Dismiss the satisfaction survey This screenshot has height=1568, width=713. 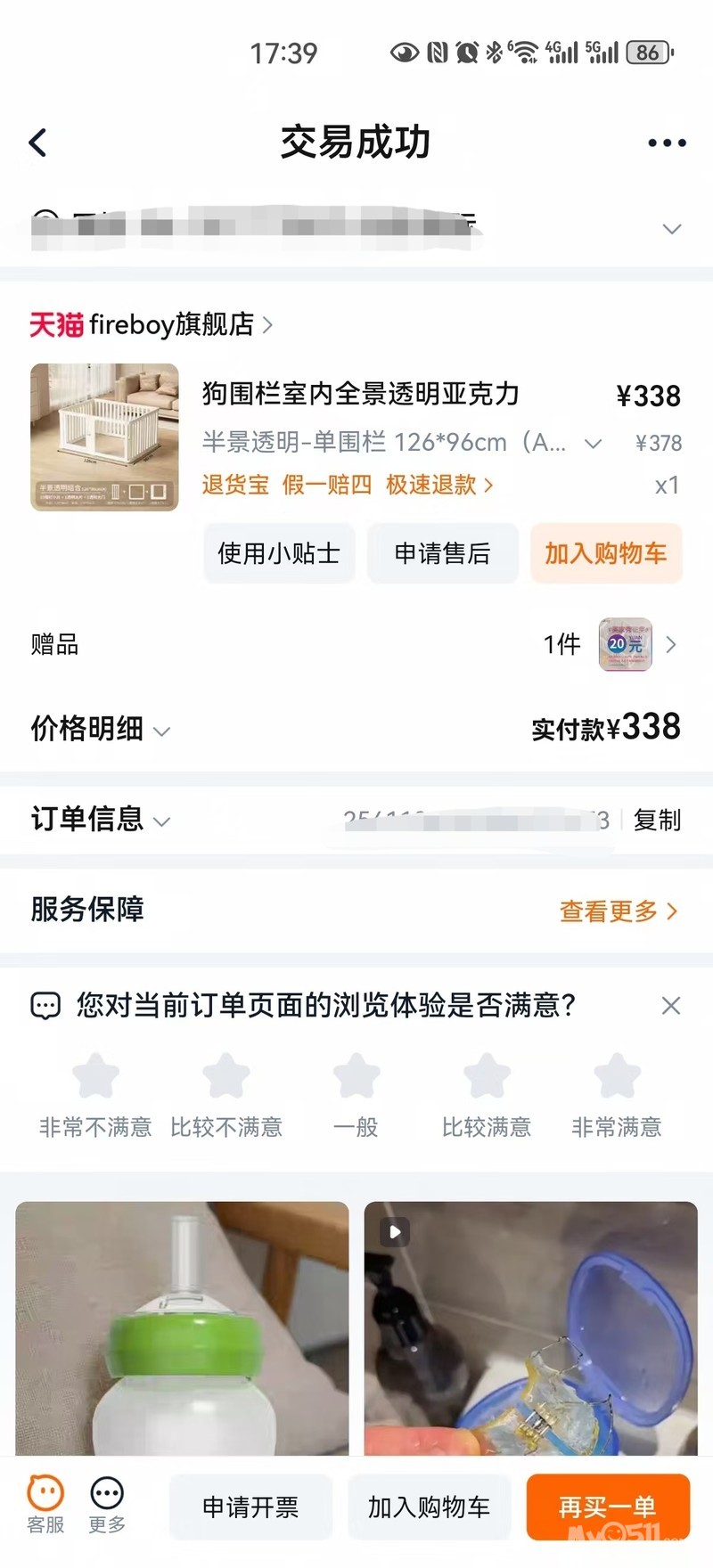[671, 1006]
